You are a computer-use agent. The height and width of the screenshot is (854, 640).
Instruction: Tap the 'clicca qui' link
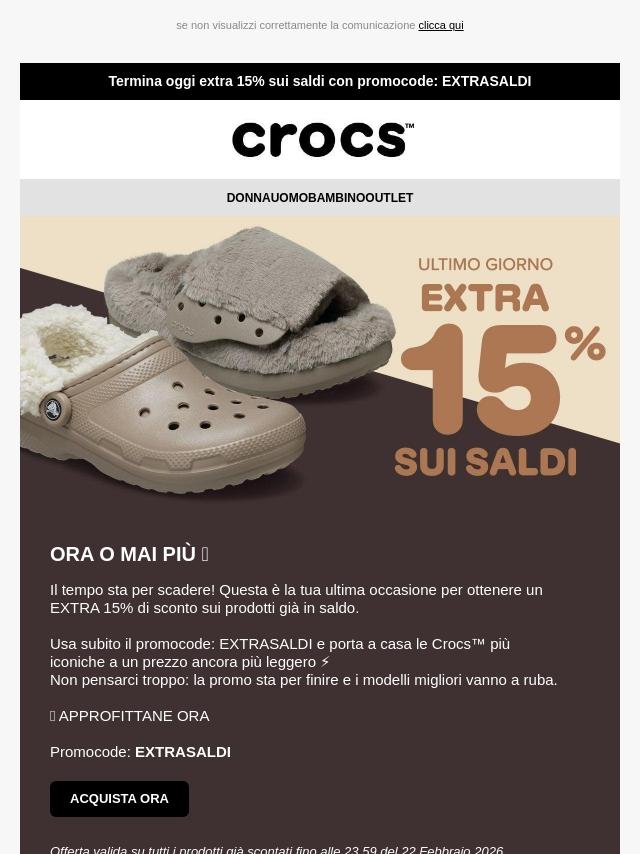pyautogui.click(x=440, y=25)
